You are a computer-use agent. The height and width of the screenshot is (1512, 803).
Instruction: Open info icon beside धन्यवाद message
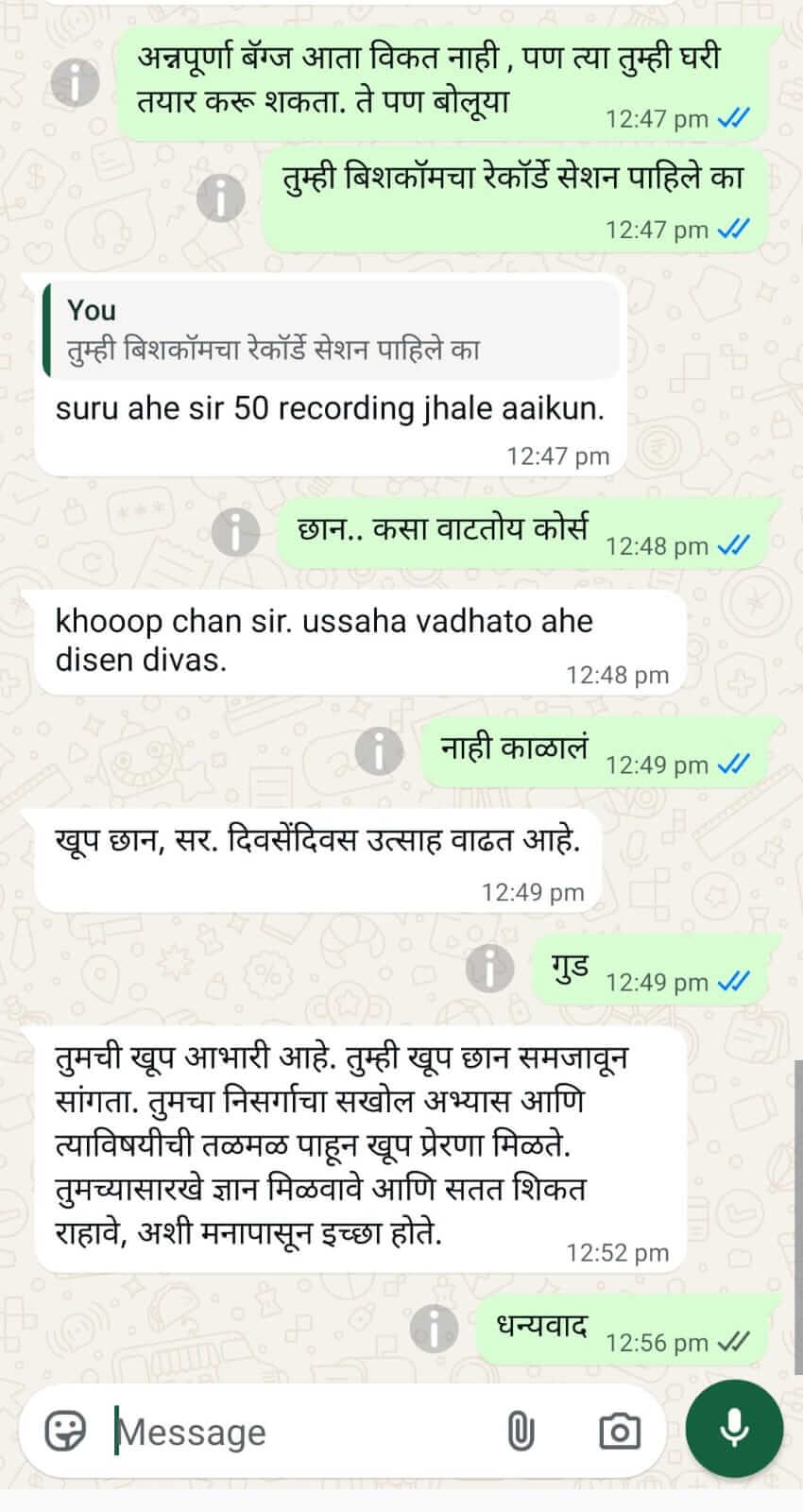coord(435,1330)
